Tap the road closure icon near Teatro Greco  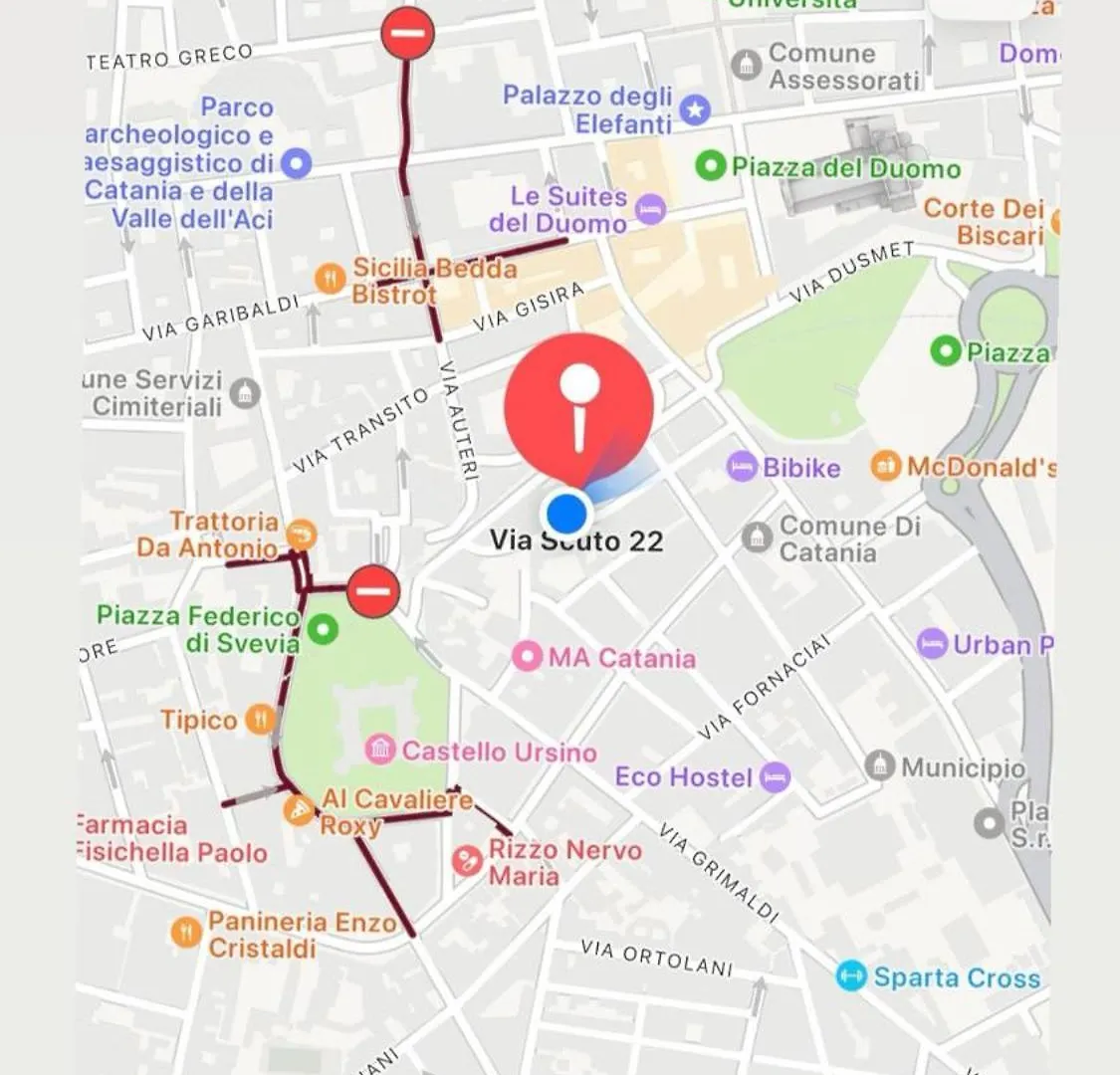coord(406,32)
